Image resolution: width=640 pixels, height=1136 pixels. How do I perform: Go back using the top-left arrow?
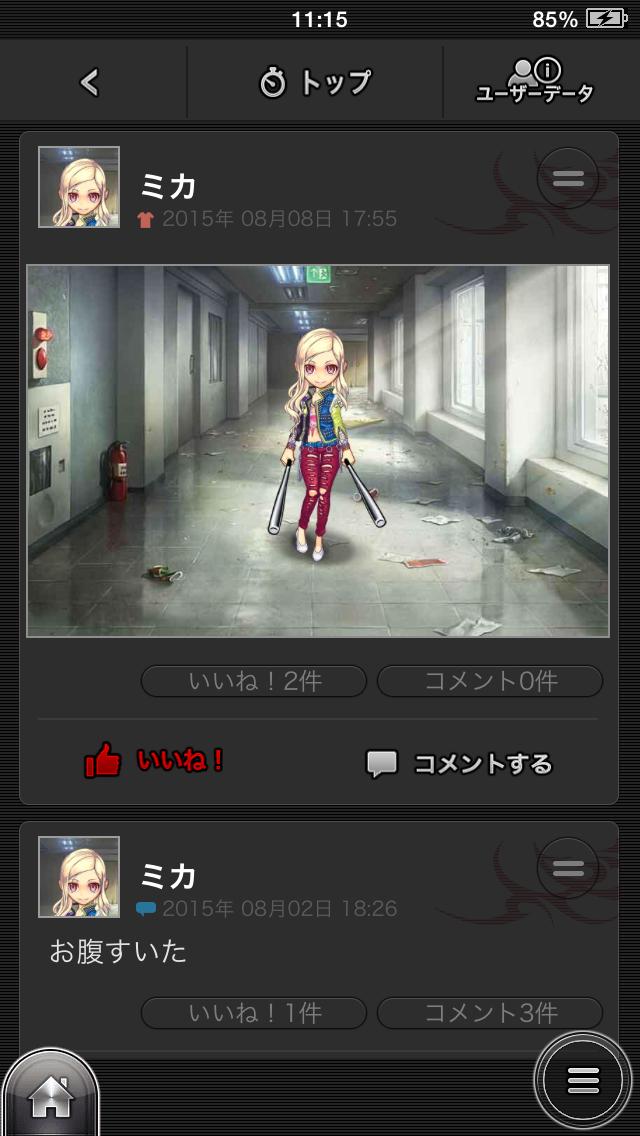(x=90, y=82)
